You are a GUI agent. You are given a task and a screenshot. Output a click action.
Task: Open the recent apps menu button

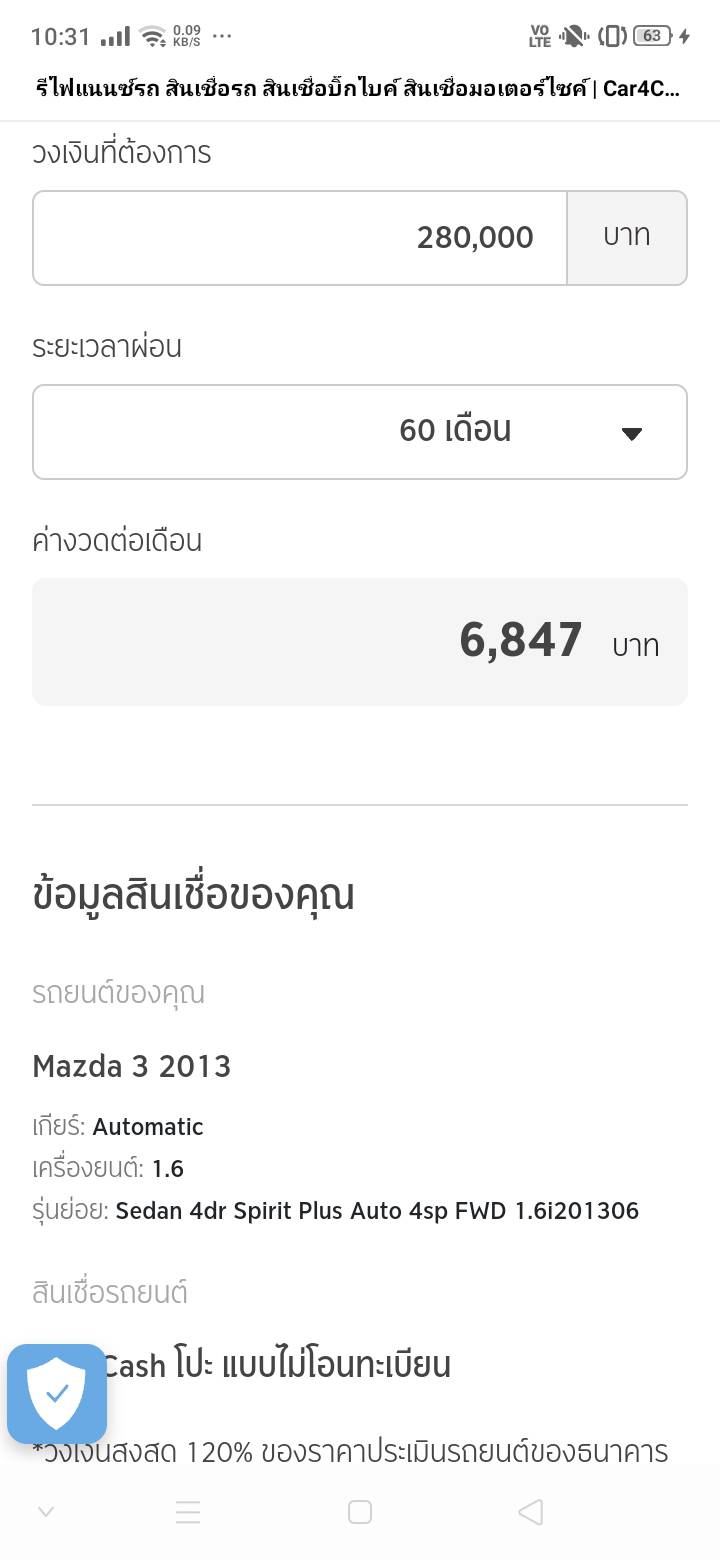[x=188, y=1512]
